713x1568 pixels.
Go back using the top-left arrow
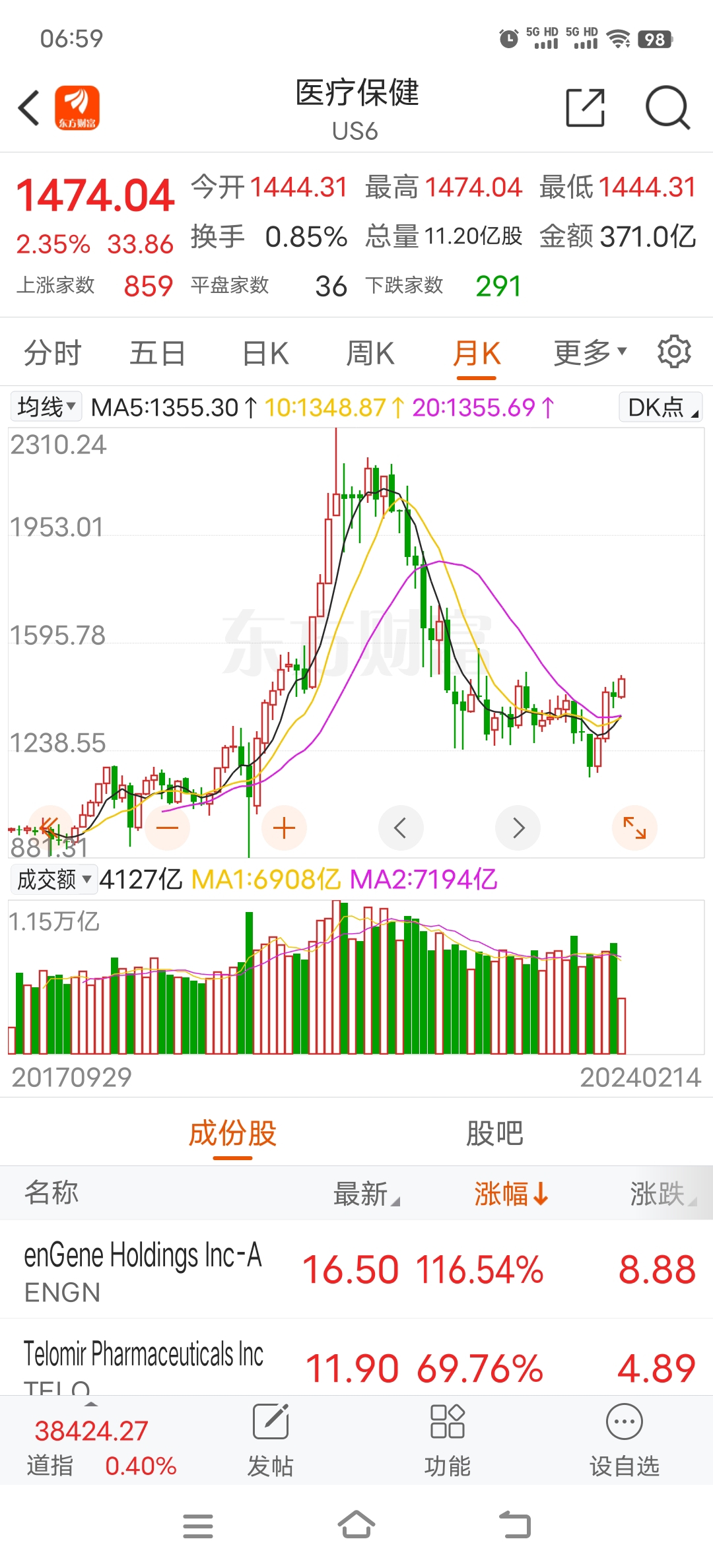click(x=29, y=108)
